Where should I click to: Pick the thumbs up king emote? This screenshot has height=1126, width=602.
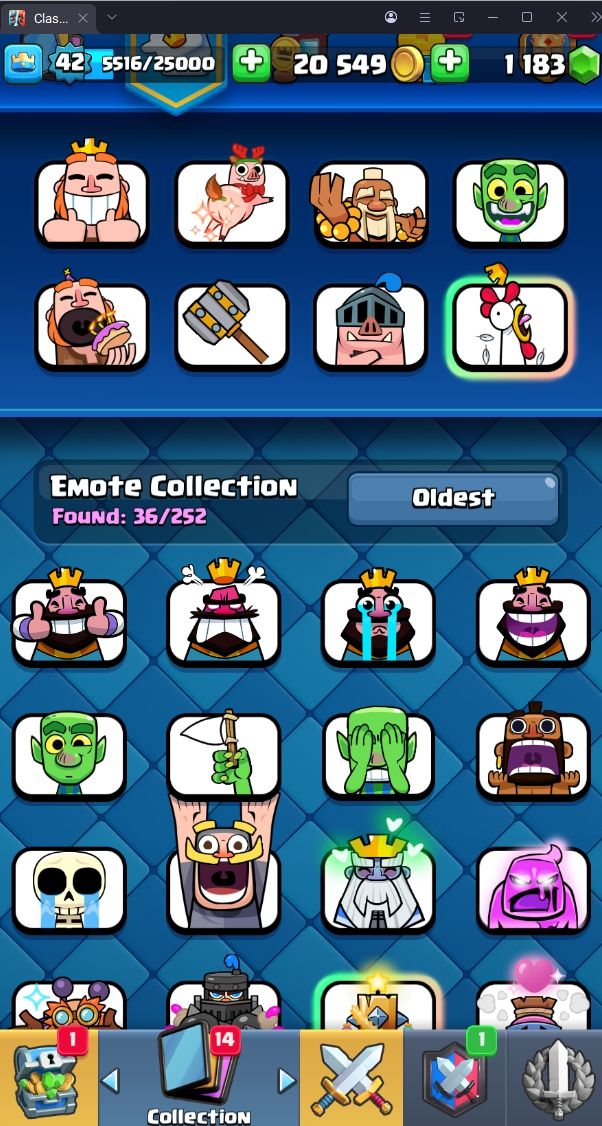(69, 621)
